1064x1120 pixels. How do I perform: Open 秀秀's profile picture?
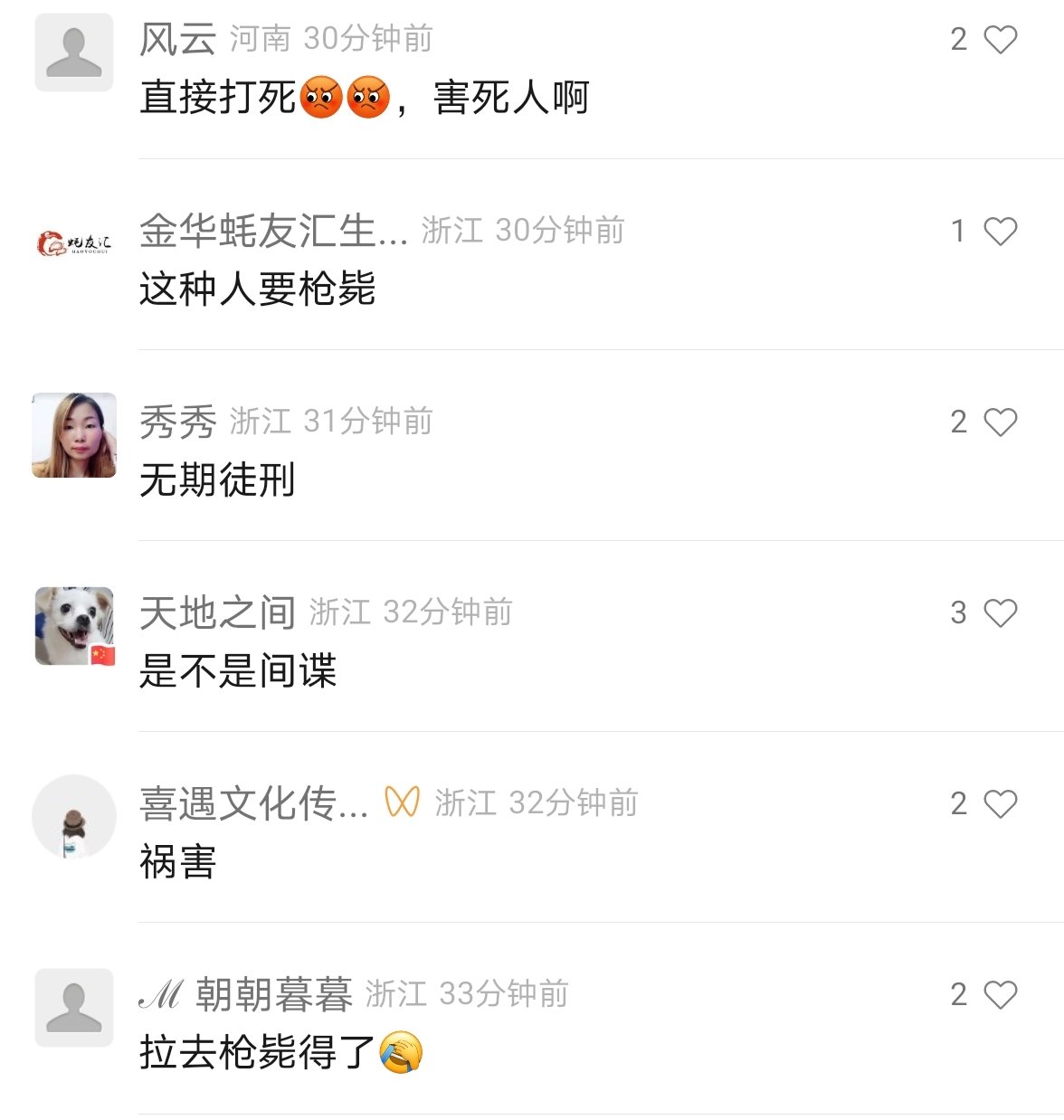pyautogui.click(x=74, y=435)
